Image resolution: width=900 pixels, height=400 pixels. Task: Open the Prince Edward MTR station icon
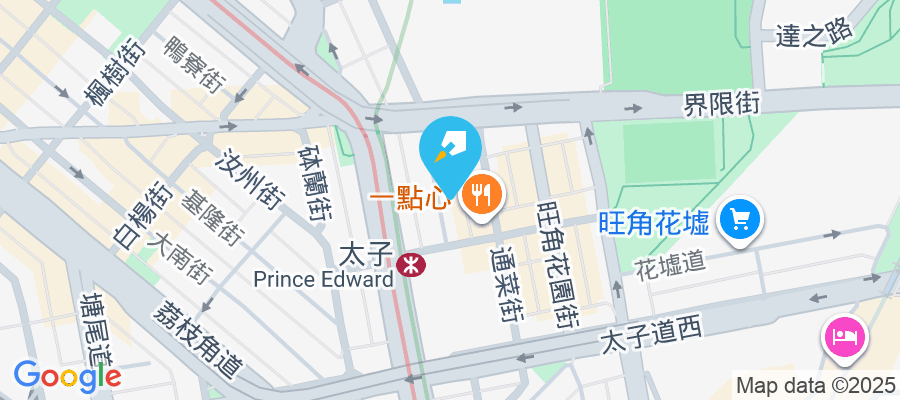[409, 264]
